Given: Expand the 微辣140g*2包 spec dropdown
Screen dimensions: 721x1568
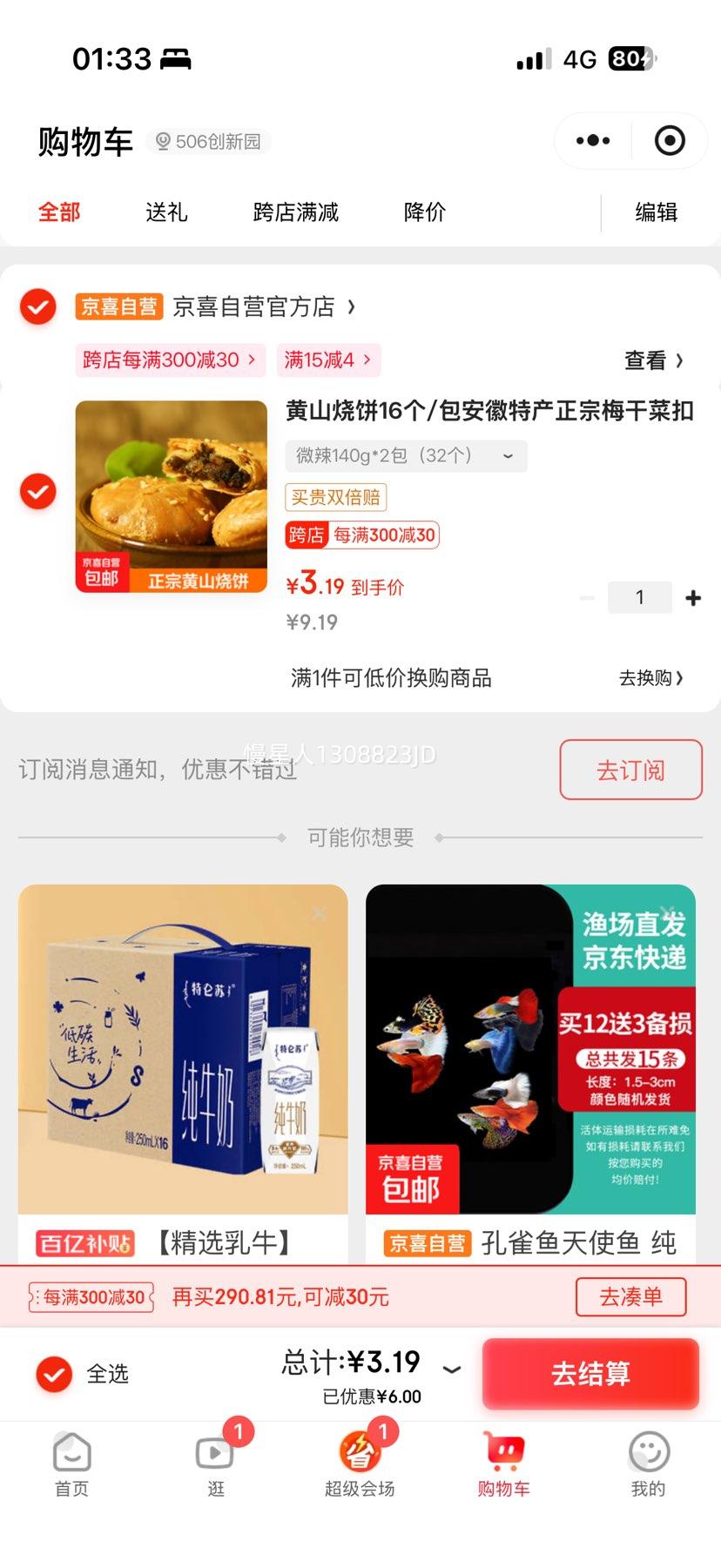Looking at the screenshot, I should pyautogui.click(x=406, y=455).
